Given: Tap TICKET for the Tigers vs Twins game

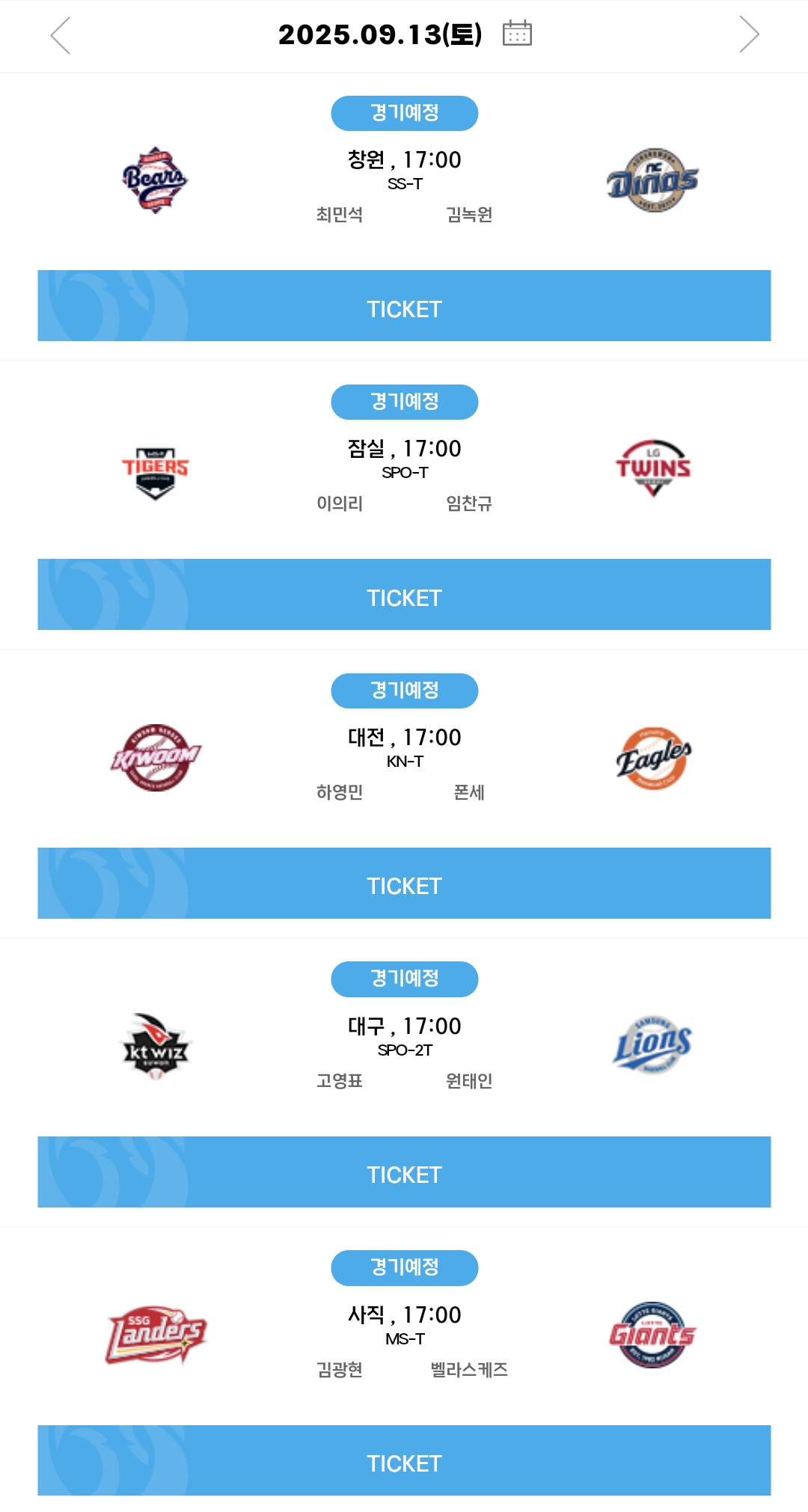Looking at the screenshot, I should pyautogui.click(x=404, y=595).
